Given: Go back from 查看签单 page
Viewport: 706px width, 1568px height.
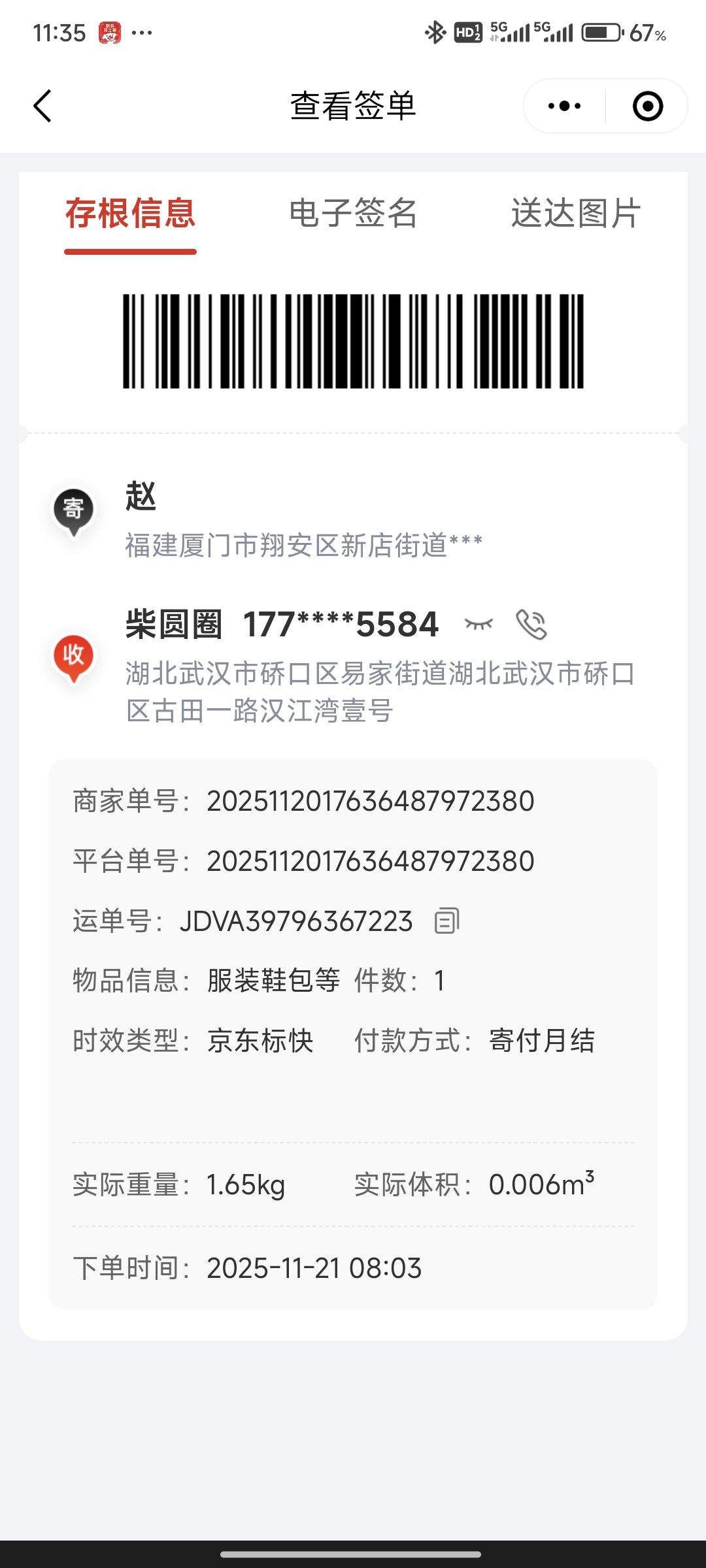Looking at the screenshot, I should point(42,106).
